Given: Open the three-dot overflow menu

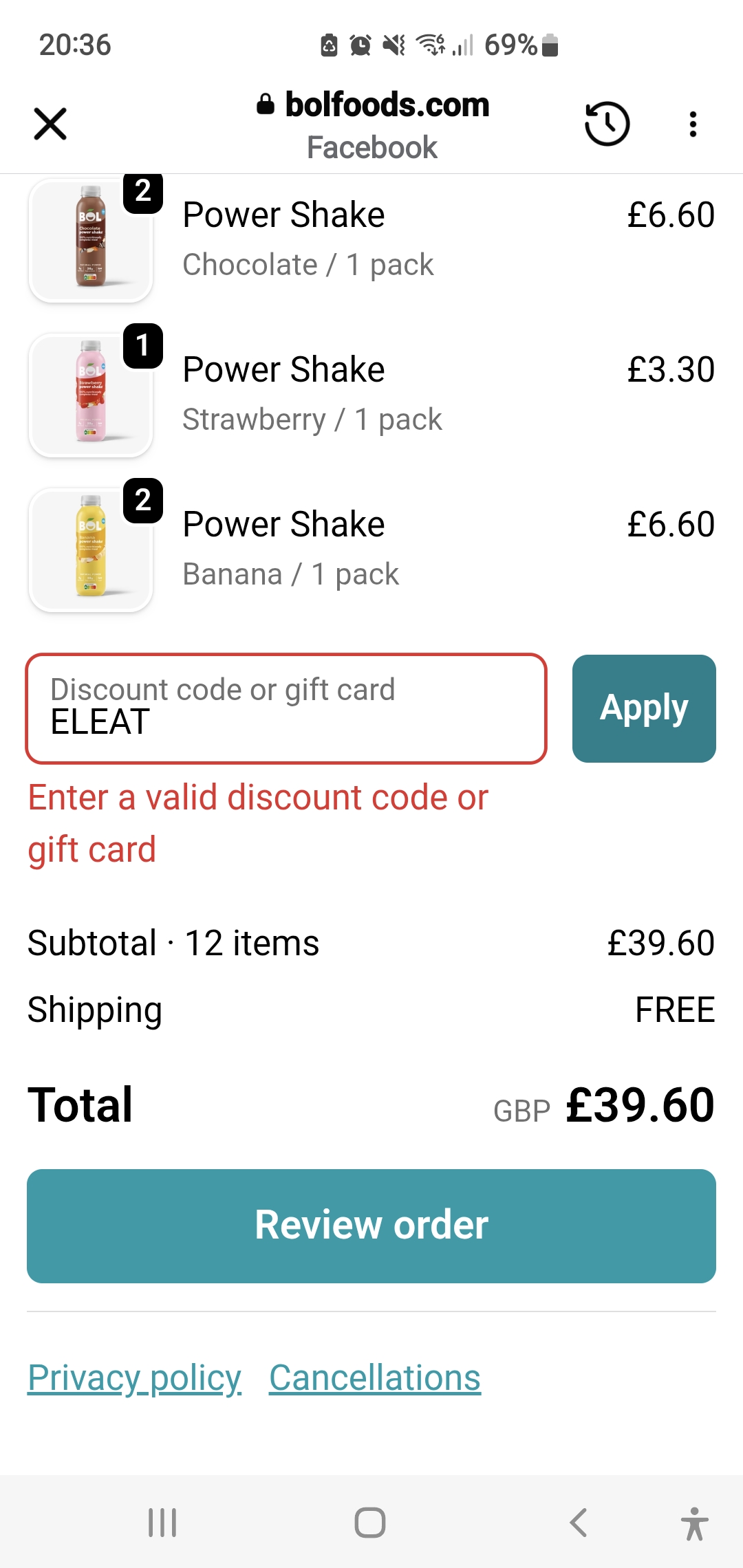Looking at the screenshot, I should click(x=693, y=124).
